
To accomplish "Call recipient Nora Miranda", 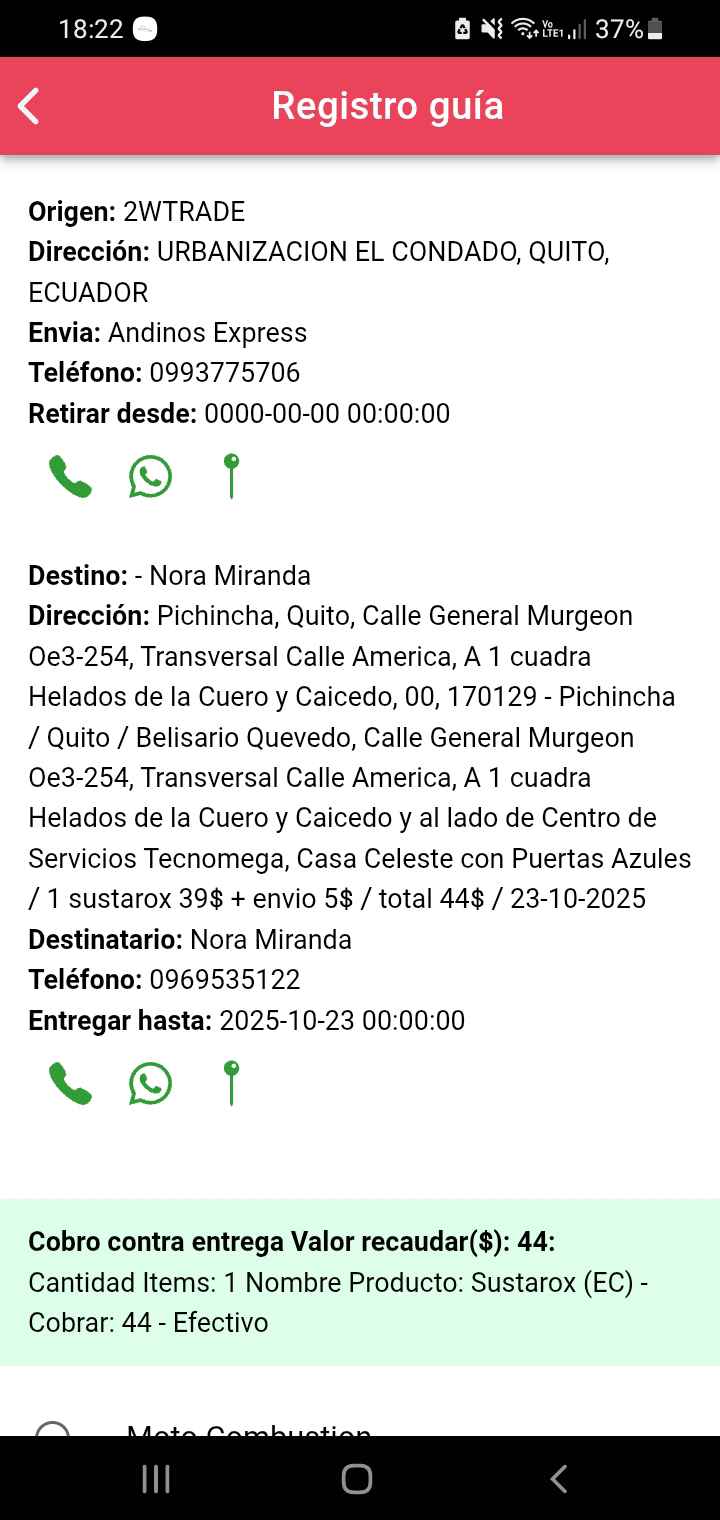I will coord(70,1083).
